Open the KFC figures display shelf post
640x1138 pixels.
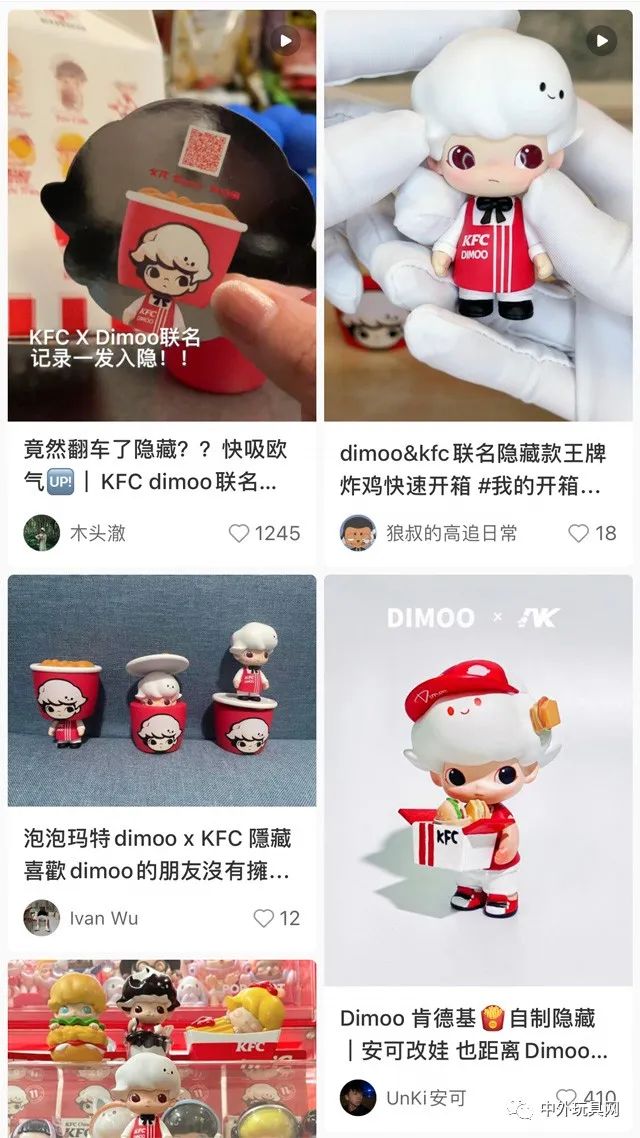[x=161, y=1050]
